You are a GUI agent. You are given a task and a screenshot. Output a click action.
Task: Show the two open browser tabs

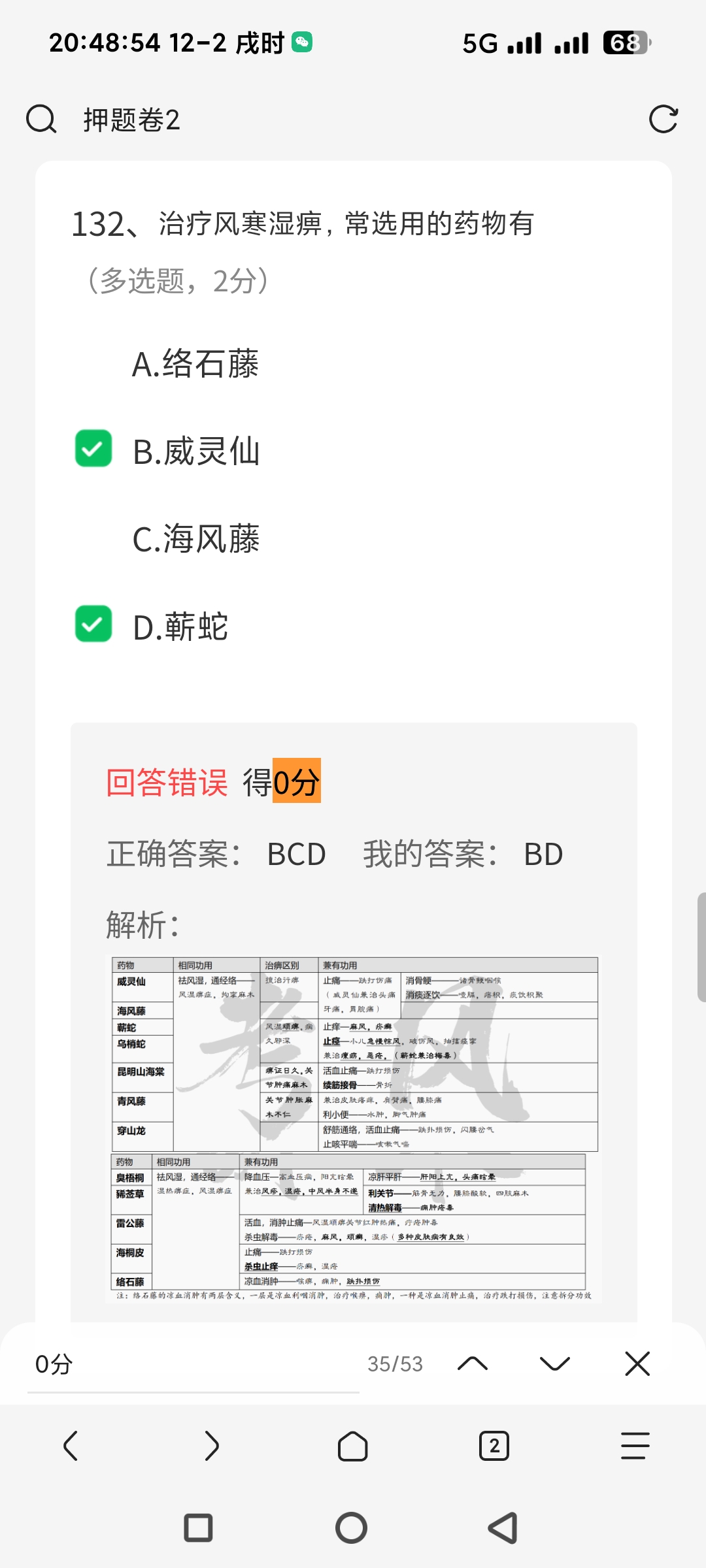pos(494,1446)
